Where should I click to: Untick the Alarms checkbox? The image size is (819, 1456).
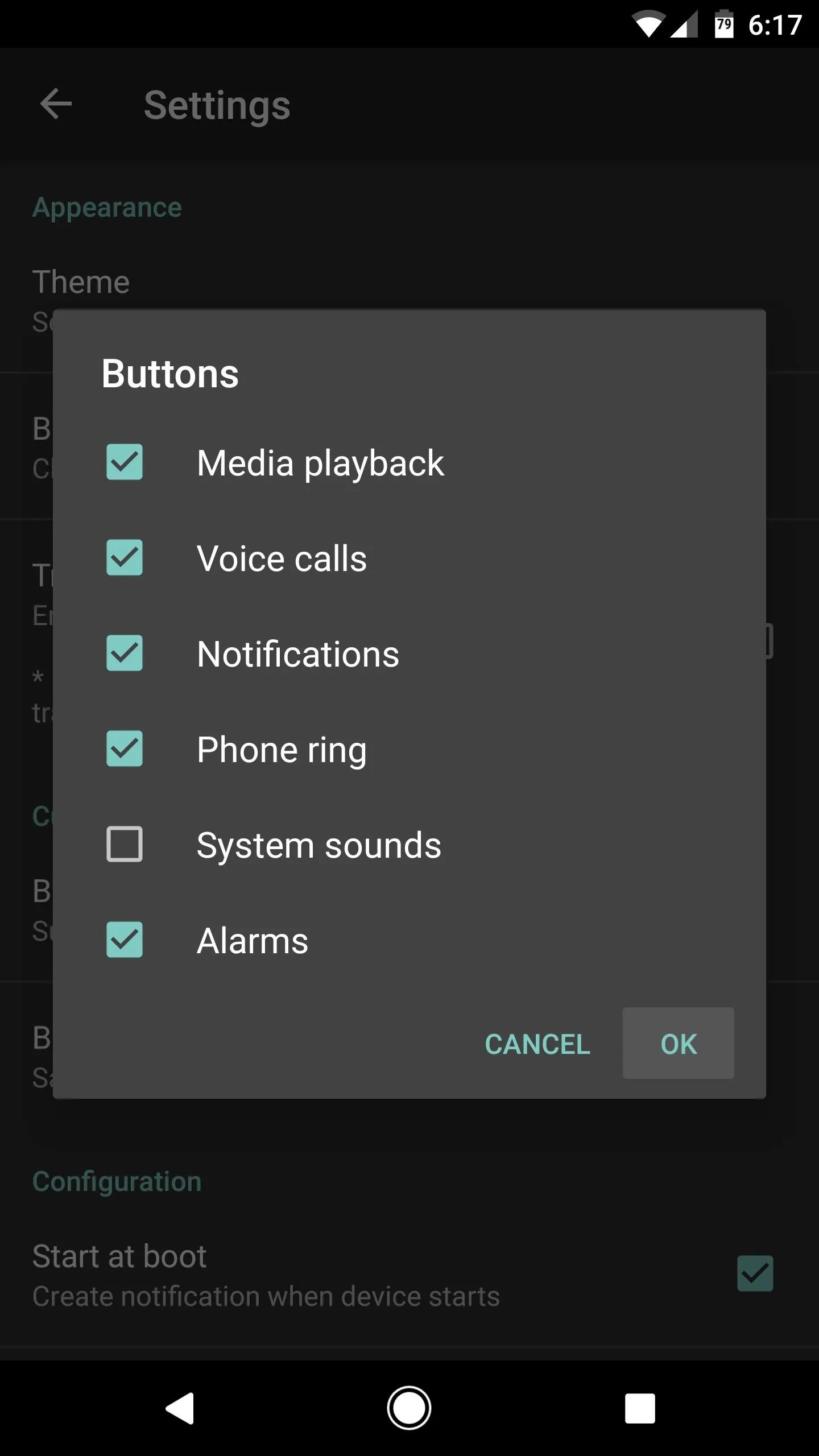pyautogui.click(x=125, y=940)
